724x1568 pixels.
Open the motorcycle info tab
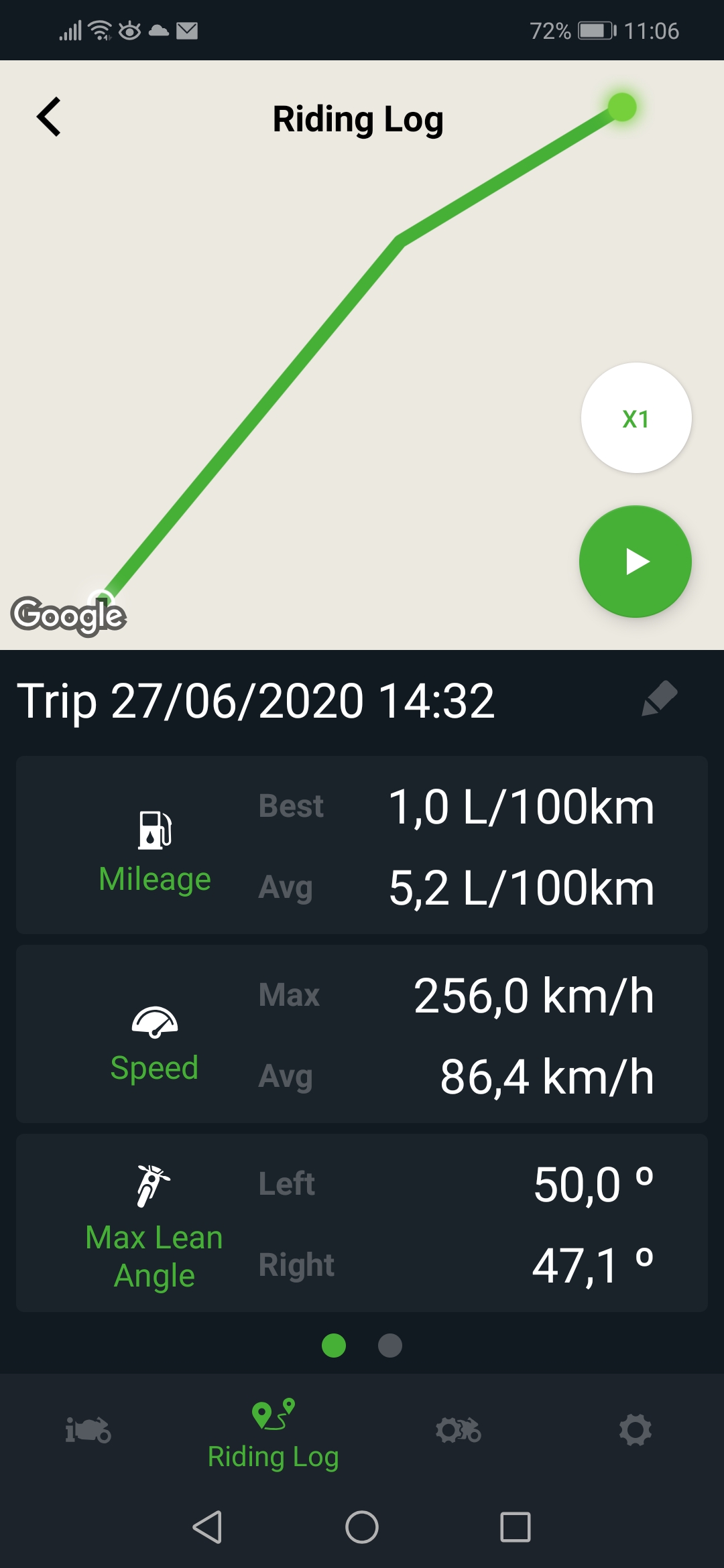[88, 1430]
